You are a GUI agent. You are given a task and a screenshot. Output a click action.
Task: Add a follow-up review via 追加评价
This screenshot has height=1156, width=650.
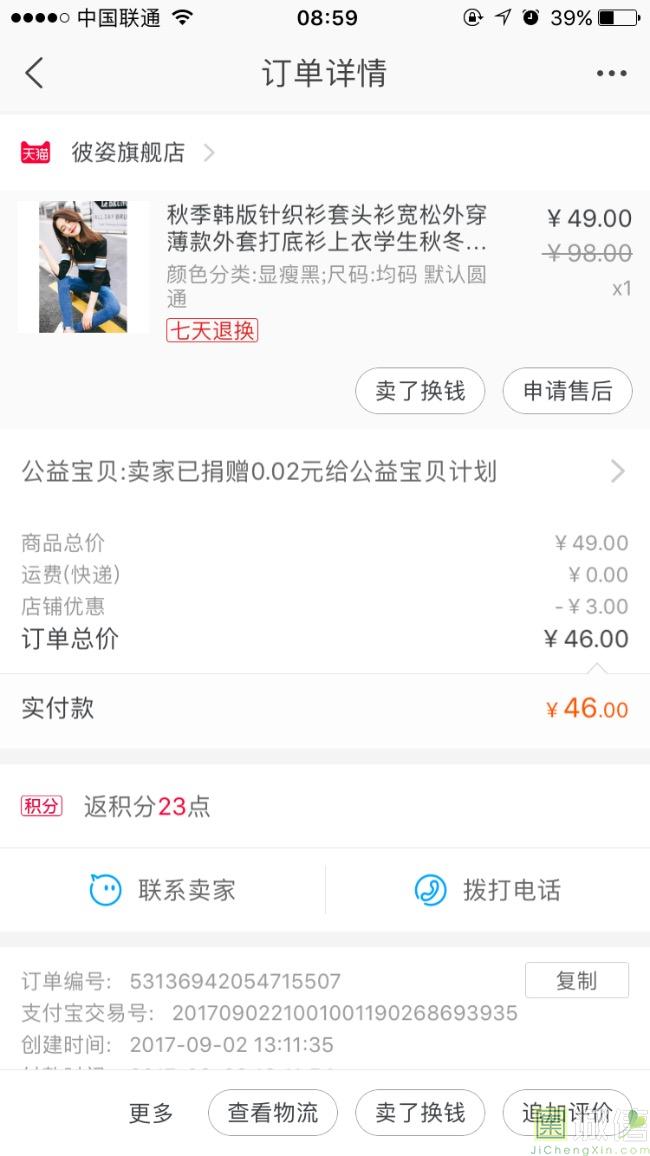567,1113
